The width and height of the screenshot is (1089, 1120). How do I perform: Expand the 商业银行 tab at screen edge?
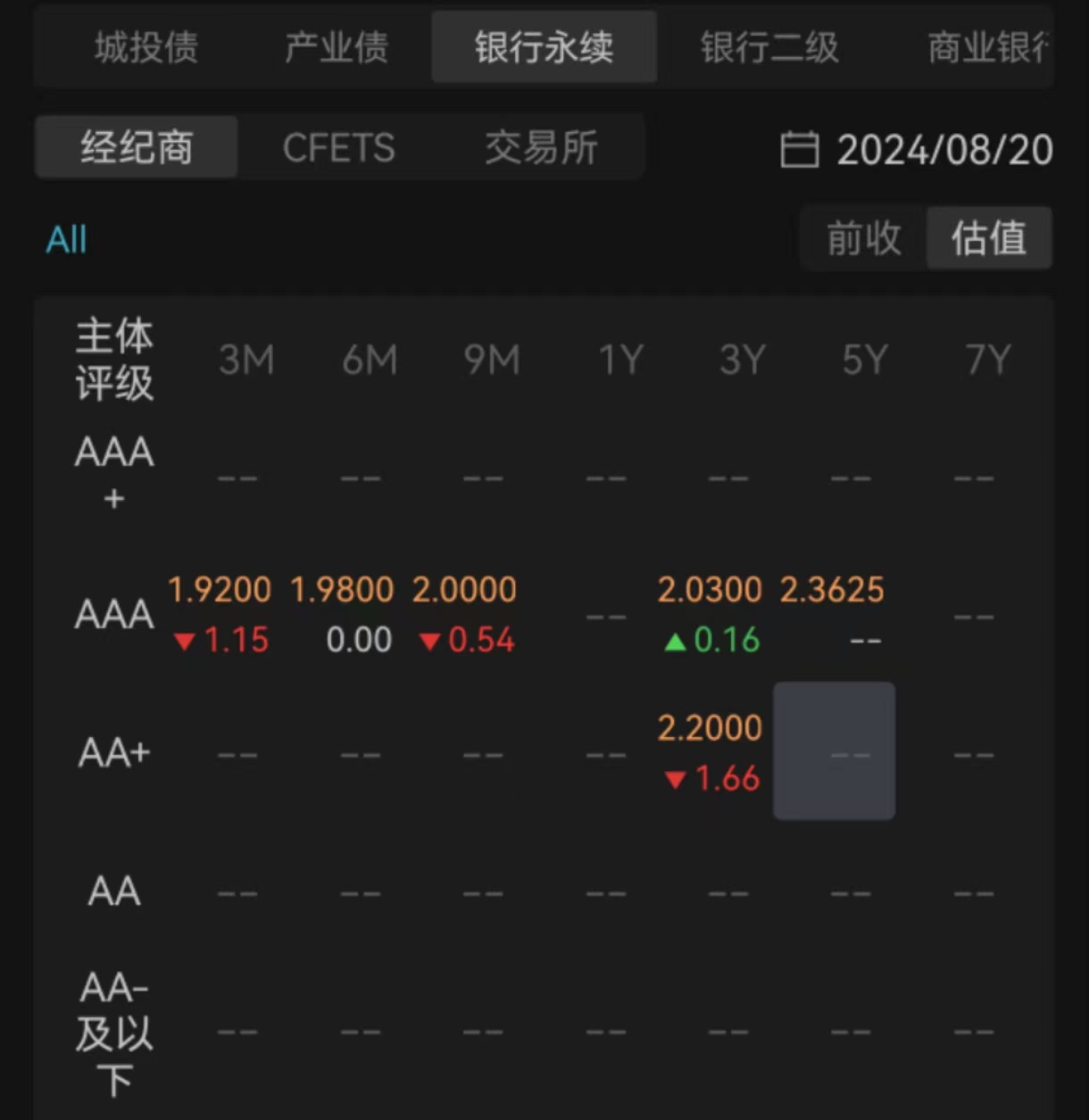(986, 49)
